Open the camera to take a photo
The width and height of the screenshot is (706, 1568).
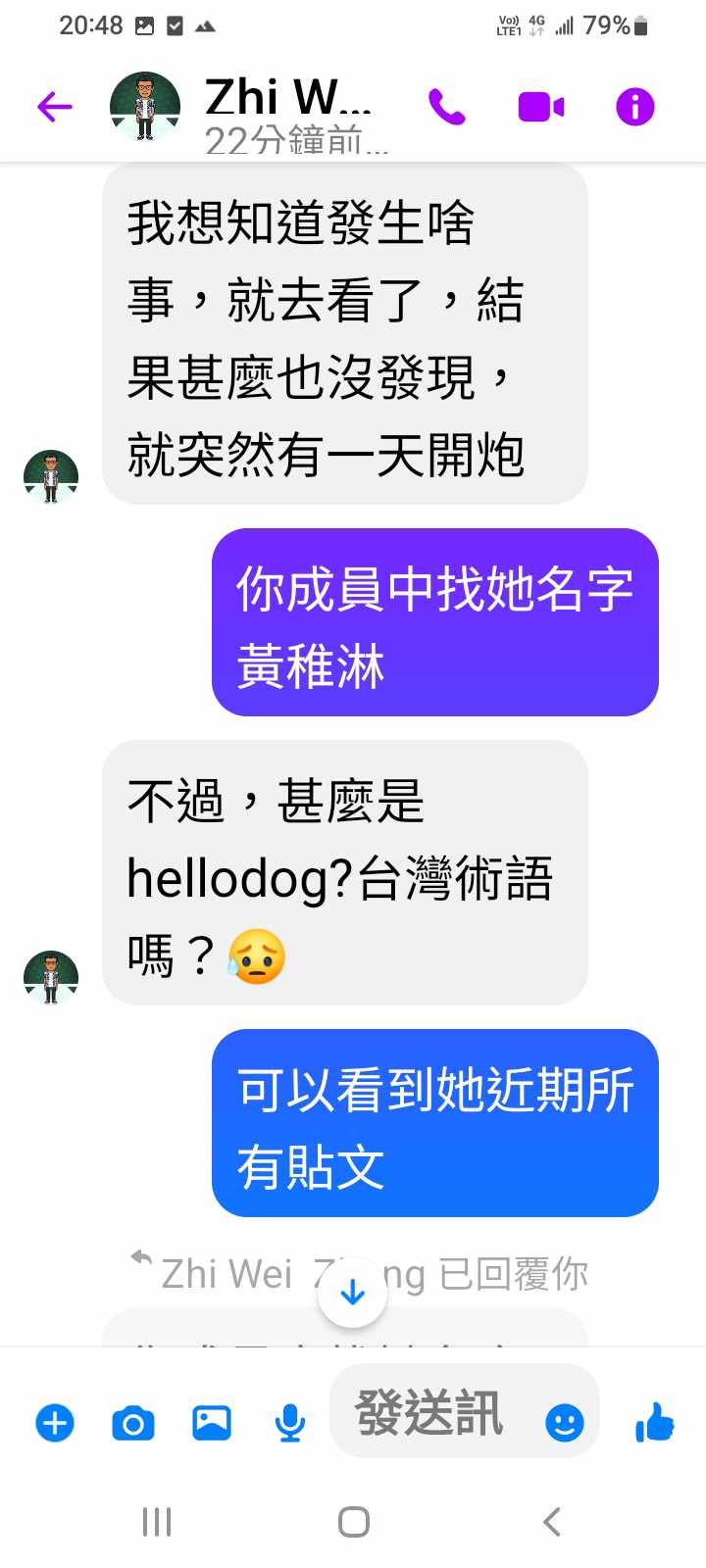pos(133,1422)
